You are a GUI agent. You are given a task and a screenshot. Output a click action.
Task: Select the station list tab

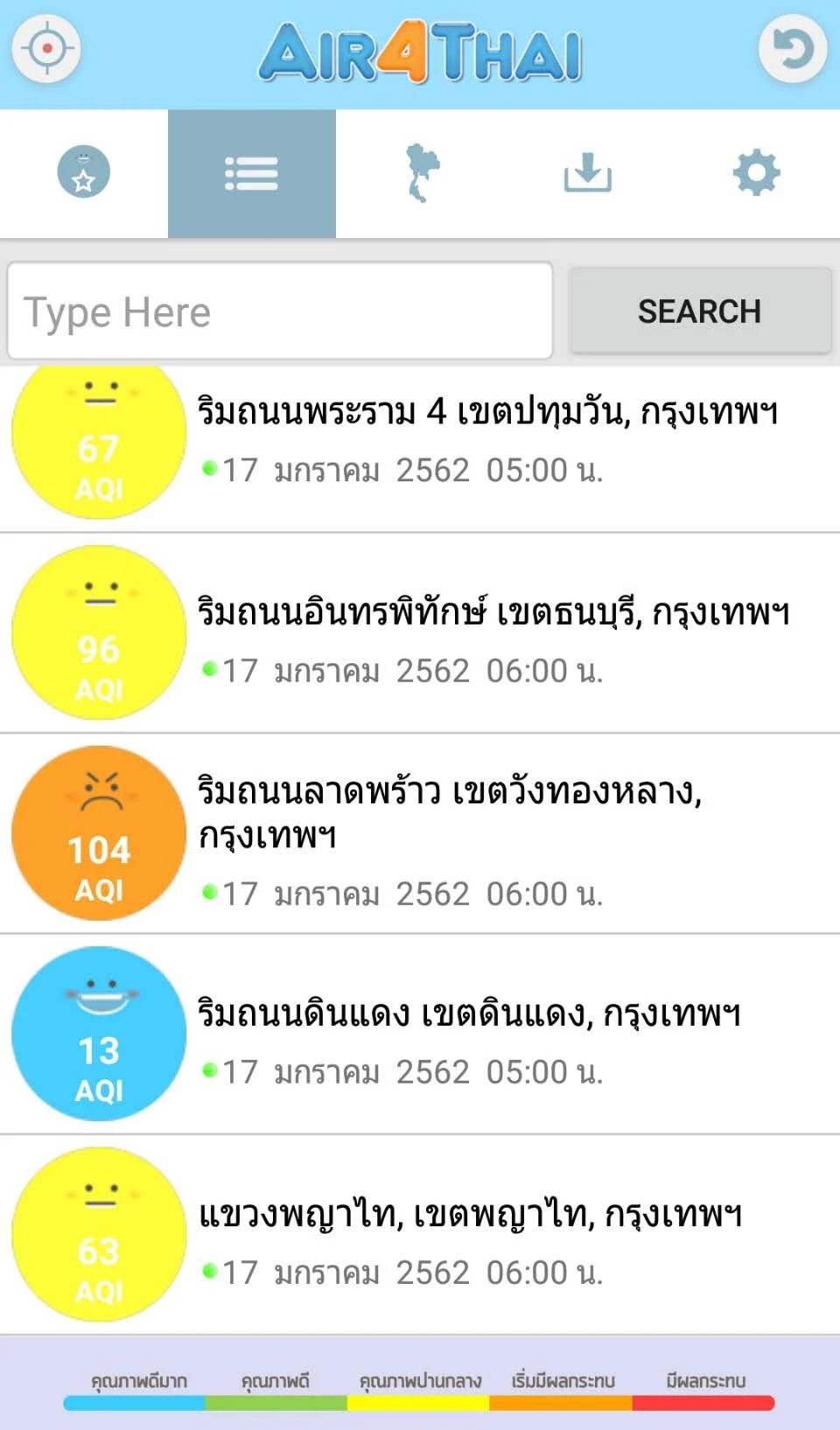point(252,173)
